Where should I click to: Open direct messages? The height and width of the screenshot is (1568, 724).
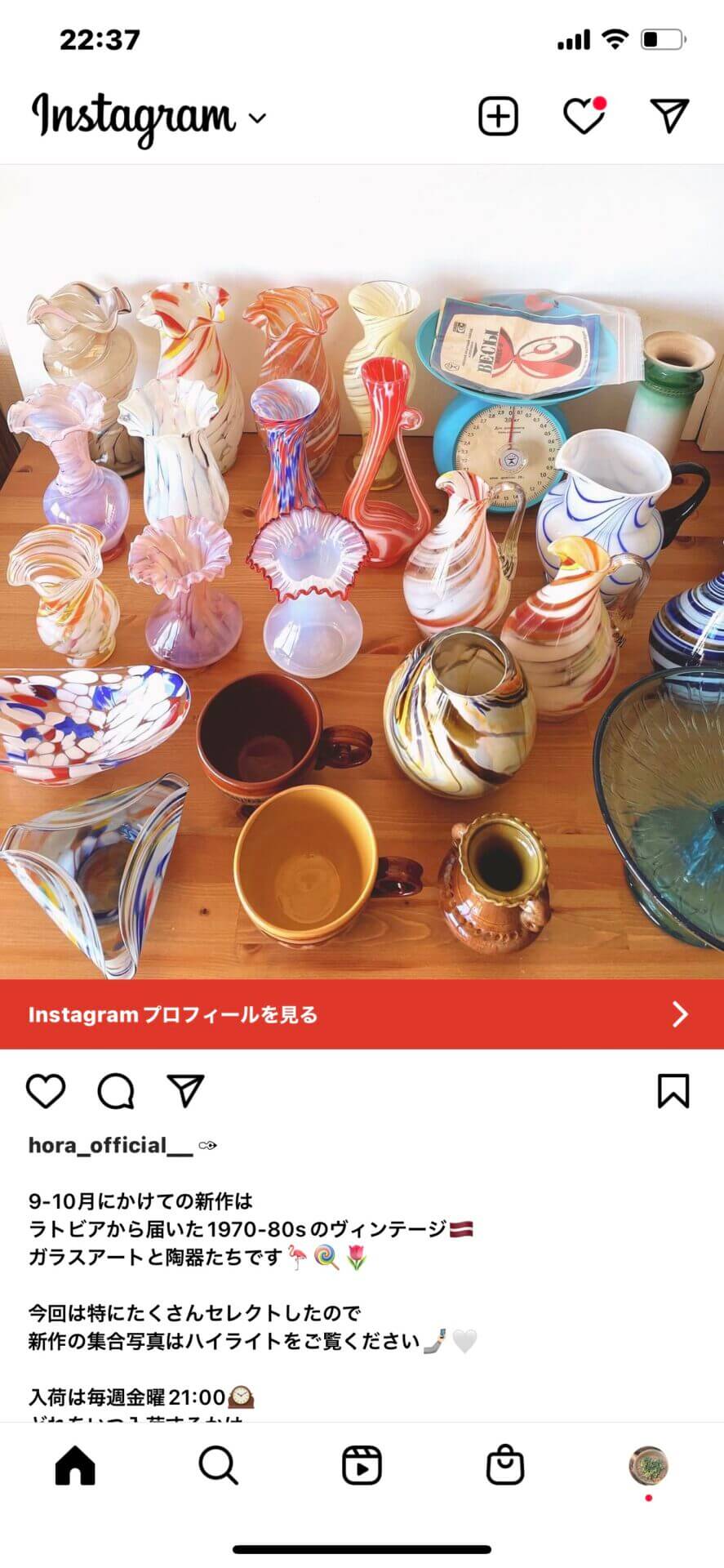669,116
